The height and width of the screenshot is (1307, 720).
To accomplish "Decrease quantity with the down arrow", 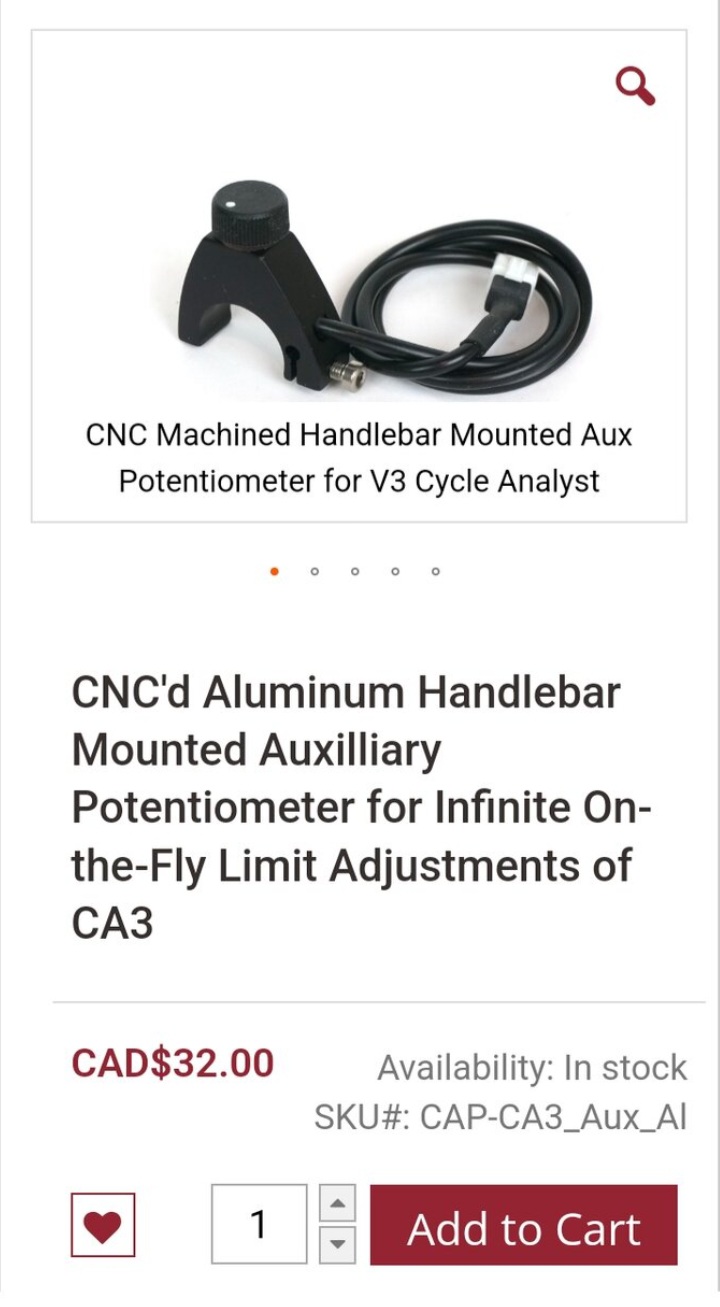I will point(337,1245).
